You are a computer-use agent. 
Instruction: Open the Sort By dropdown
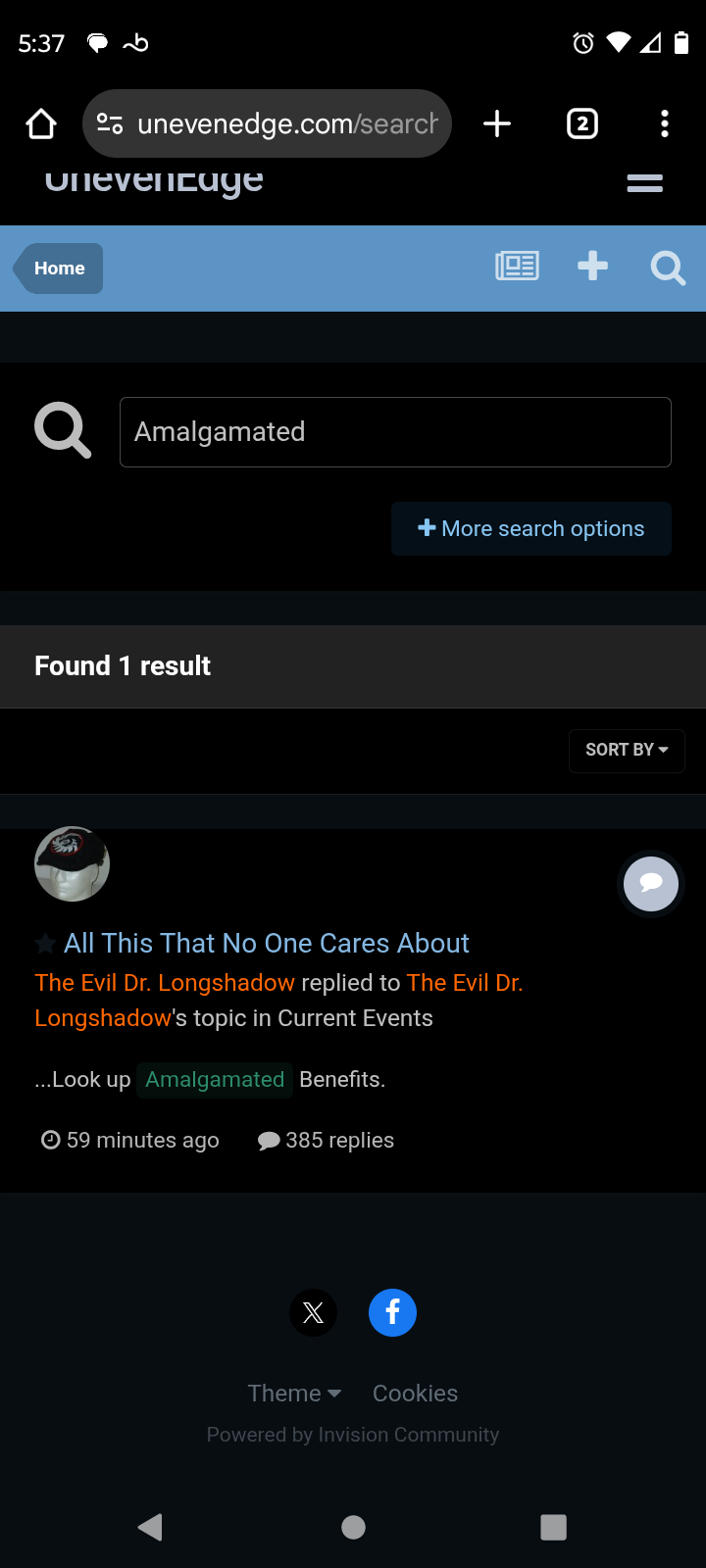tap(627, 751)
